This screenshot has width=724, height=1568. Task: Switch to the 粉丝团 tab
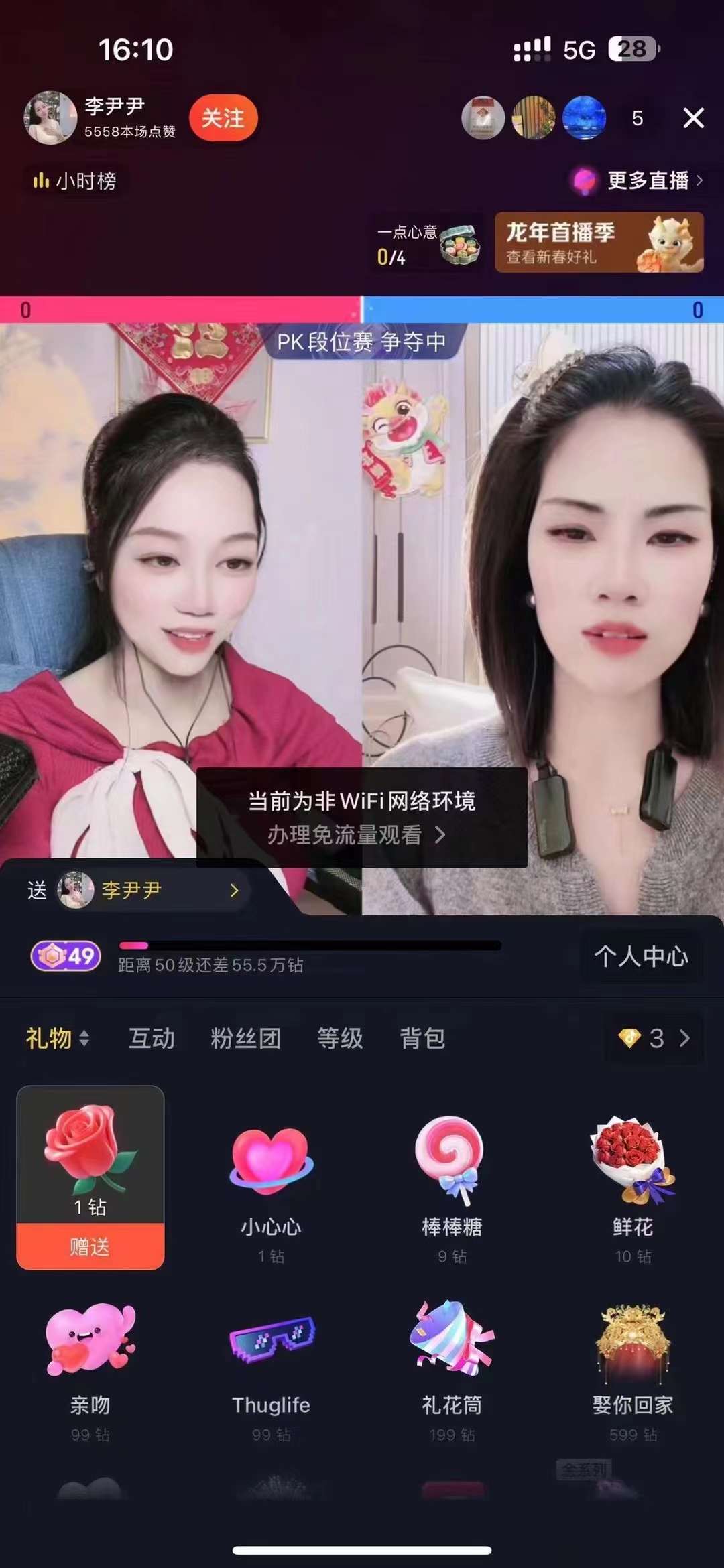(245, 1038)
